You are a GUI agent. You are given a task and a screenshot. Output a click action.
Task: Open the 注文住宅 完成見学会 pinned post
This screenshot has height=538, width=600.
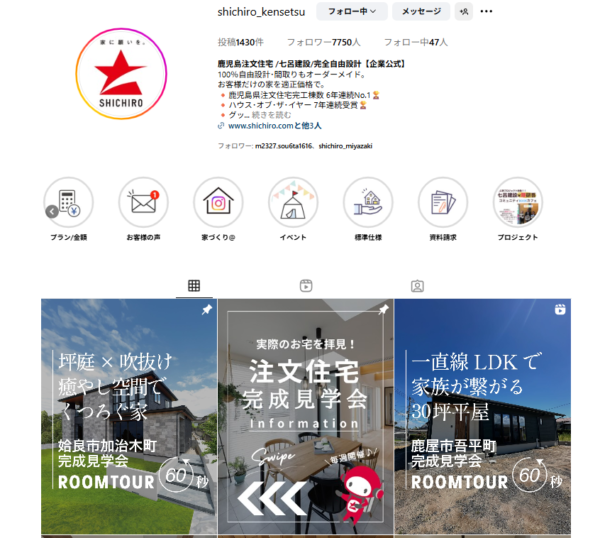(305, 415)
